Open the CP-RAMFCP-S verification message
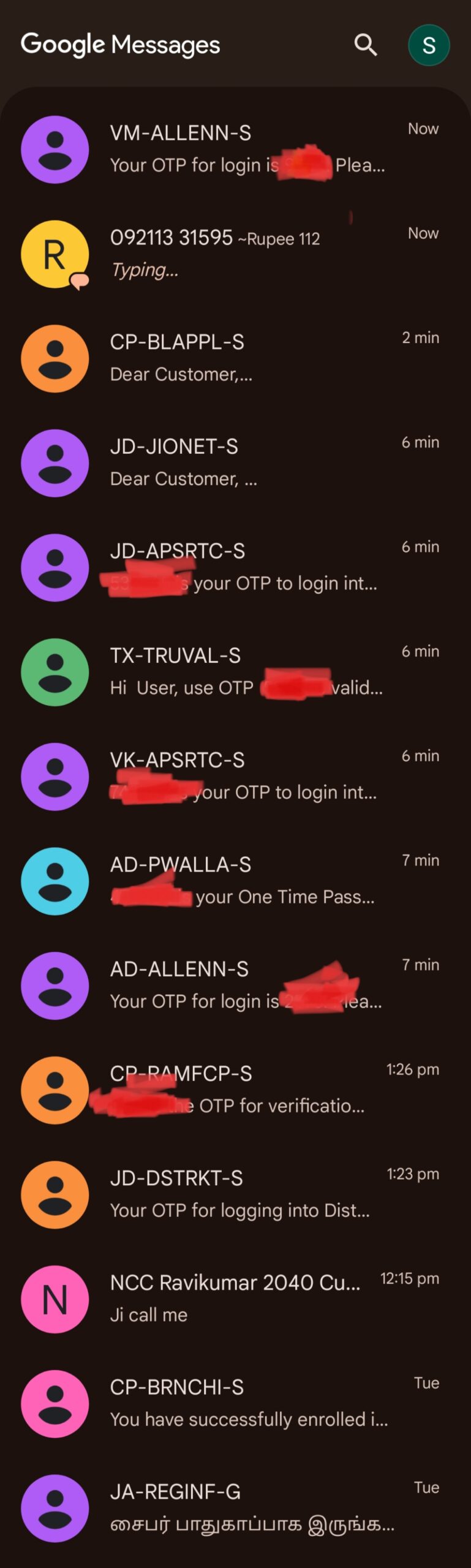Screen dimensions: 471x1568 [245, 1090]
